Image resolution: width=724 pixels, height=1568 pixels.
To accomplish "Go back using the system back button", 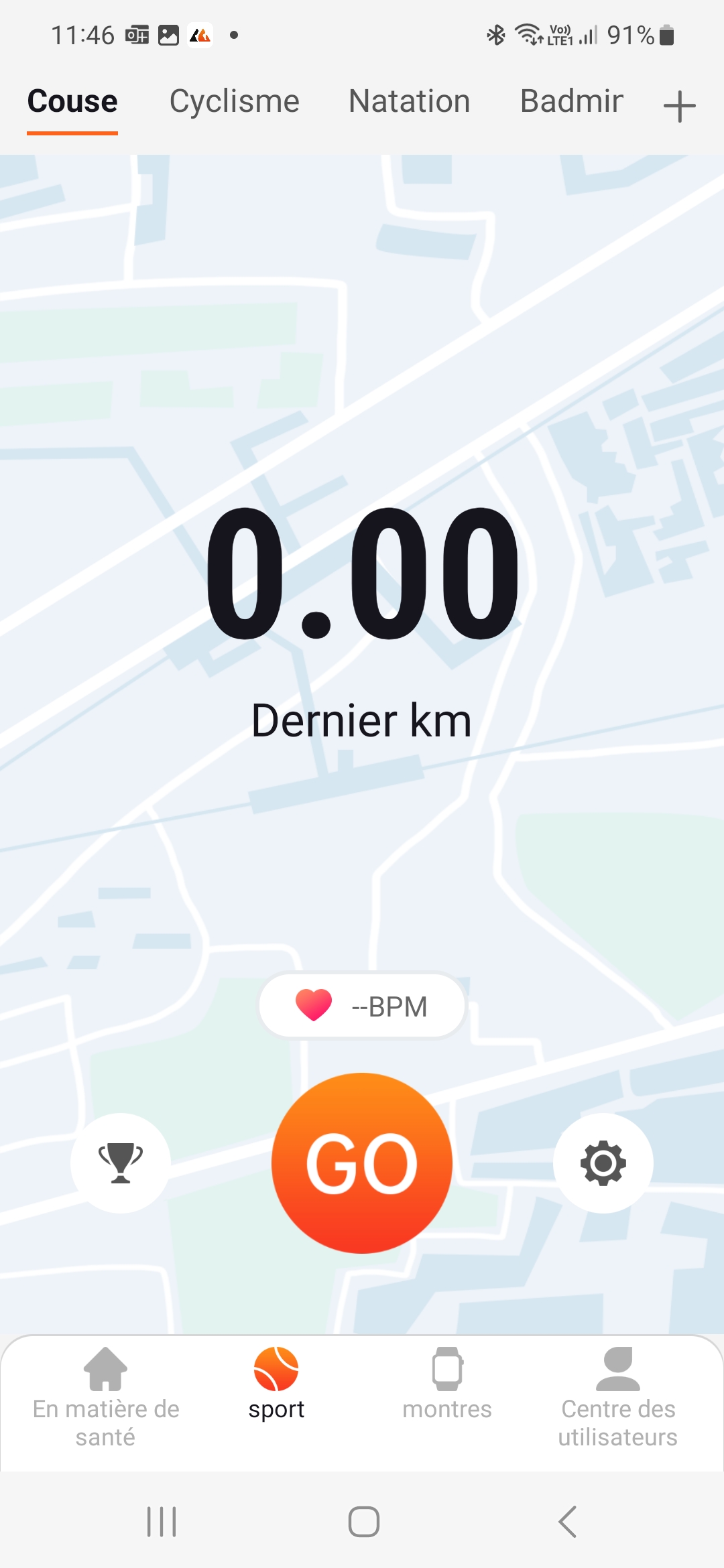I will point(567,1521).
